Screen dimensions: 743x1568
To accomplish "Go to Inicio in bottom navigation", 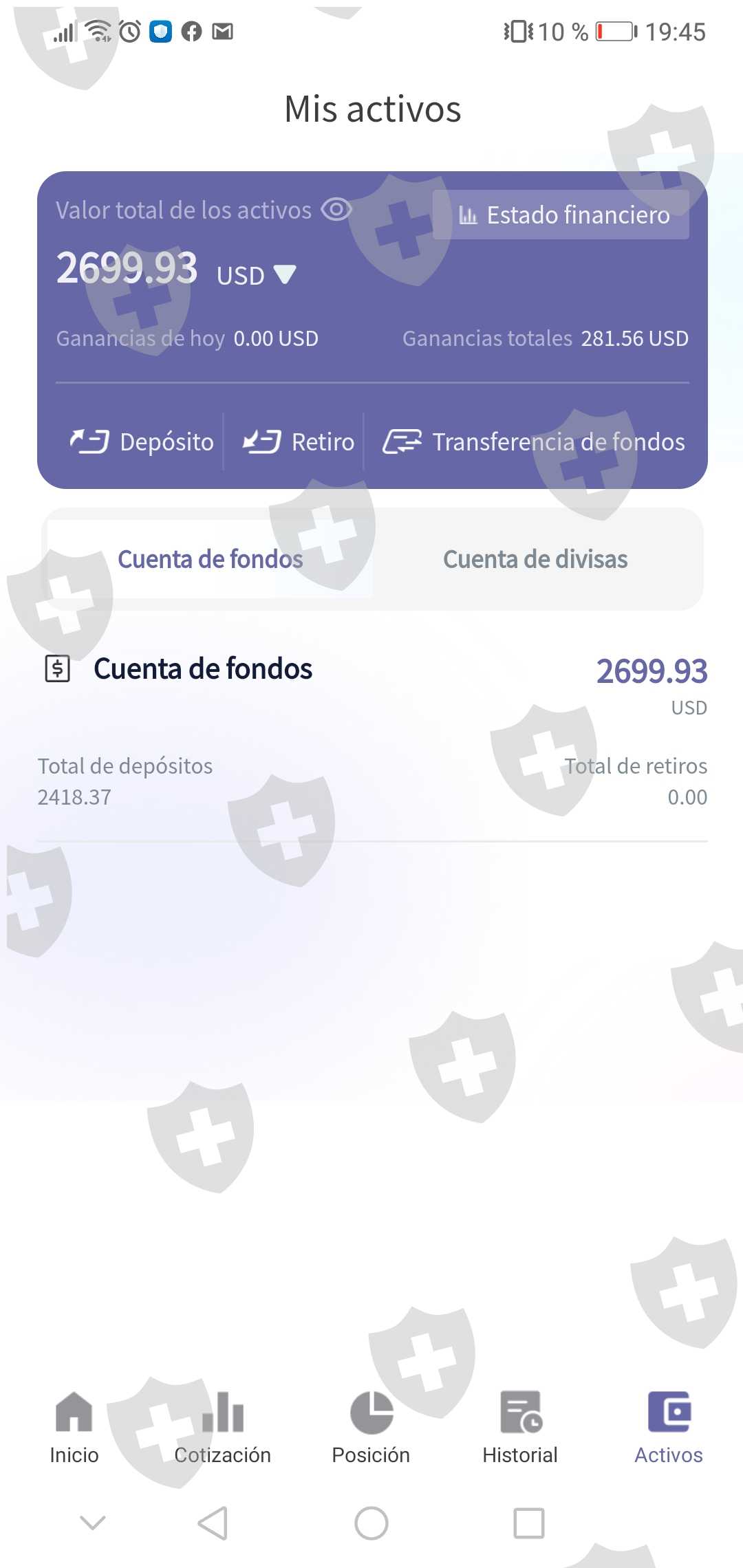I will 74,1428.
